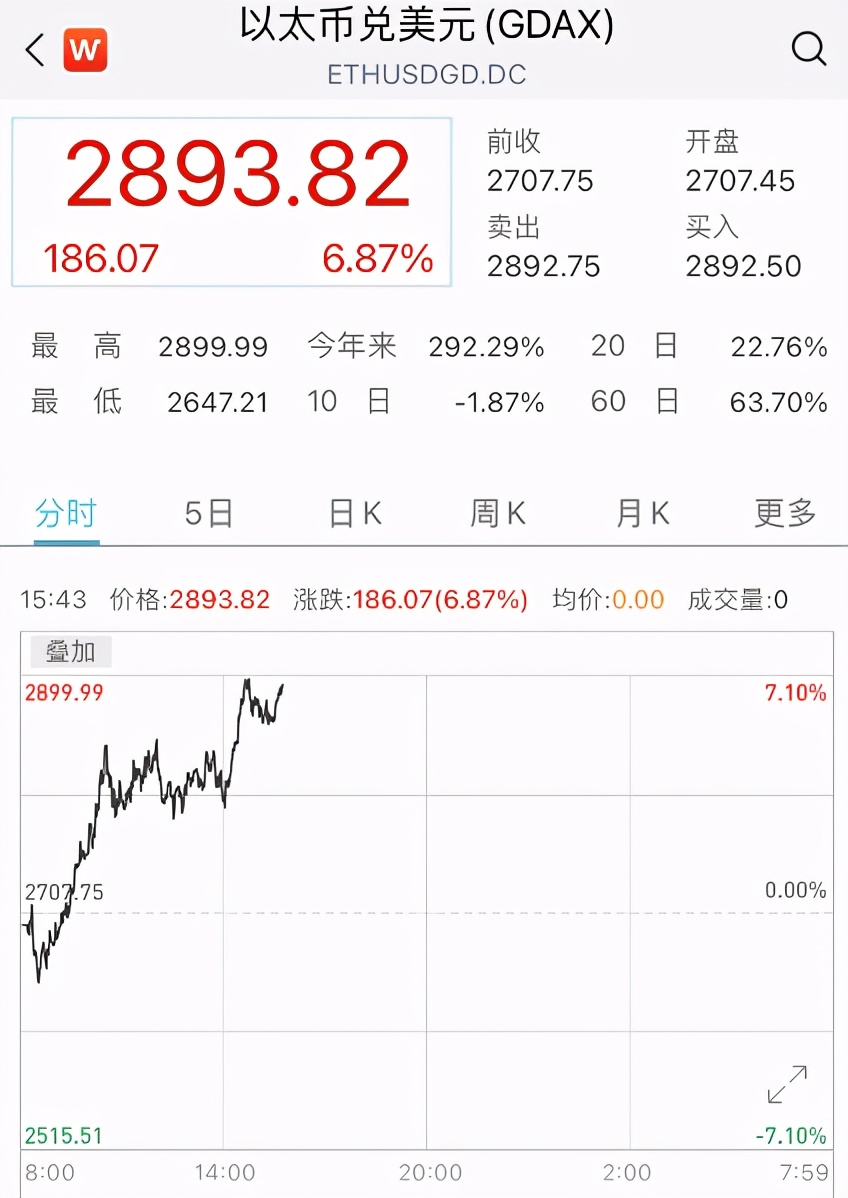
Task: Select the 周K tab
Action: [498, 514]
